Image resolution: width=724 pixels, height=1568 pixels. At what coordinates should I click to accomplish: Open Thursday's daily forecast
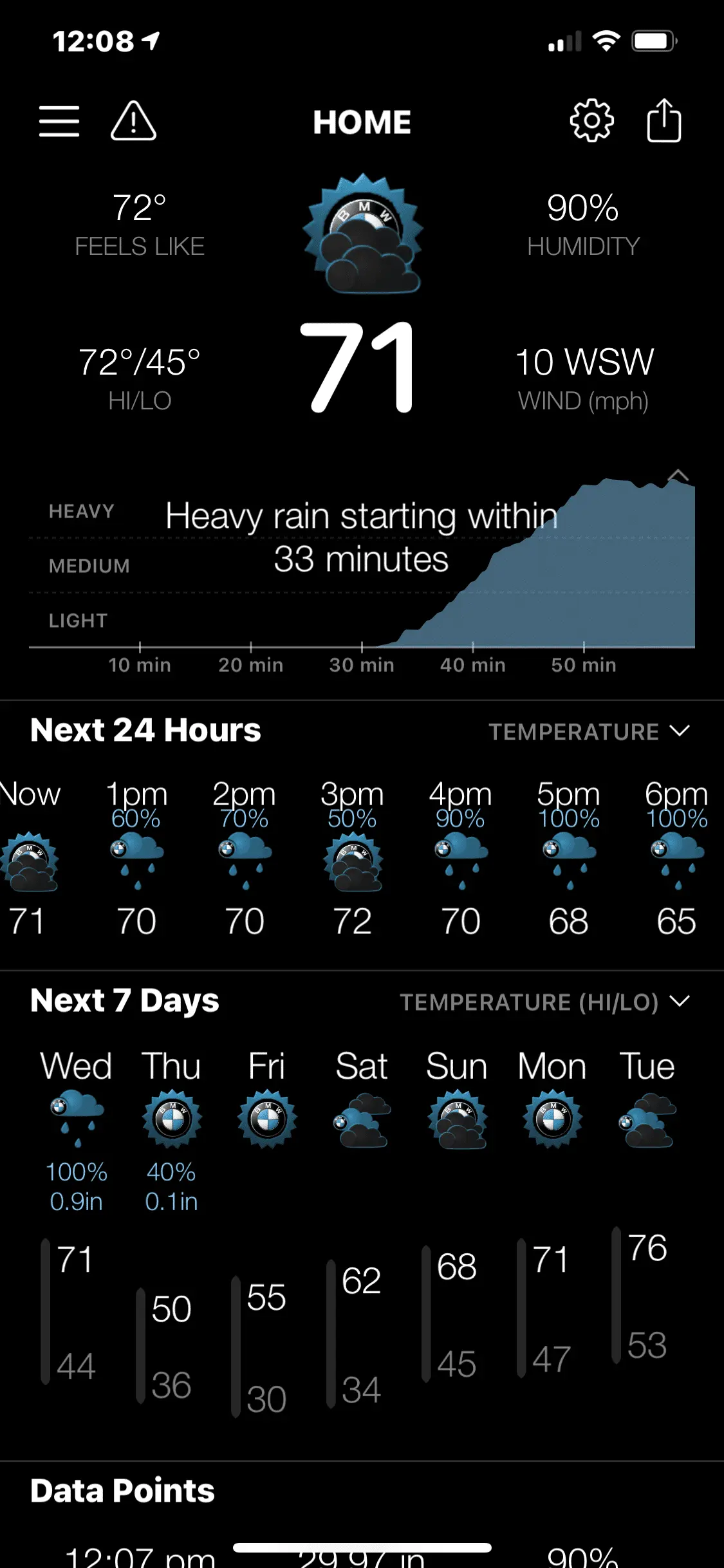[171, 1120]
